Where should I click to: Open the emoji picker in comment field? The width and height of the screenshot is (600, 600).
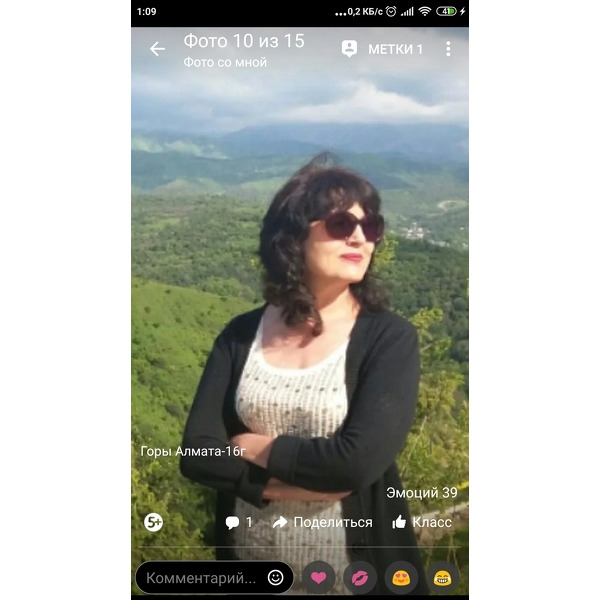276,578
